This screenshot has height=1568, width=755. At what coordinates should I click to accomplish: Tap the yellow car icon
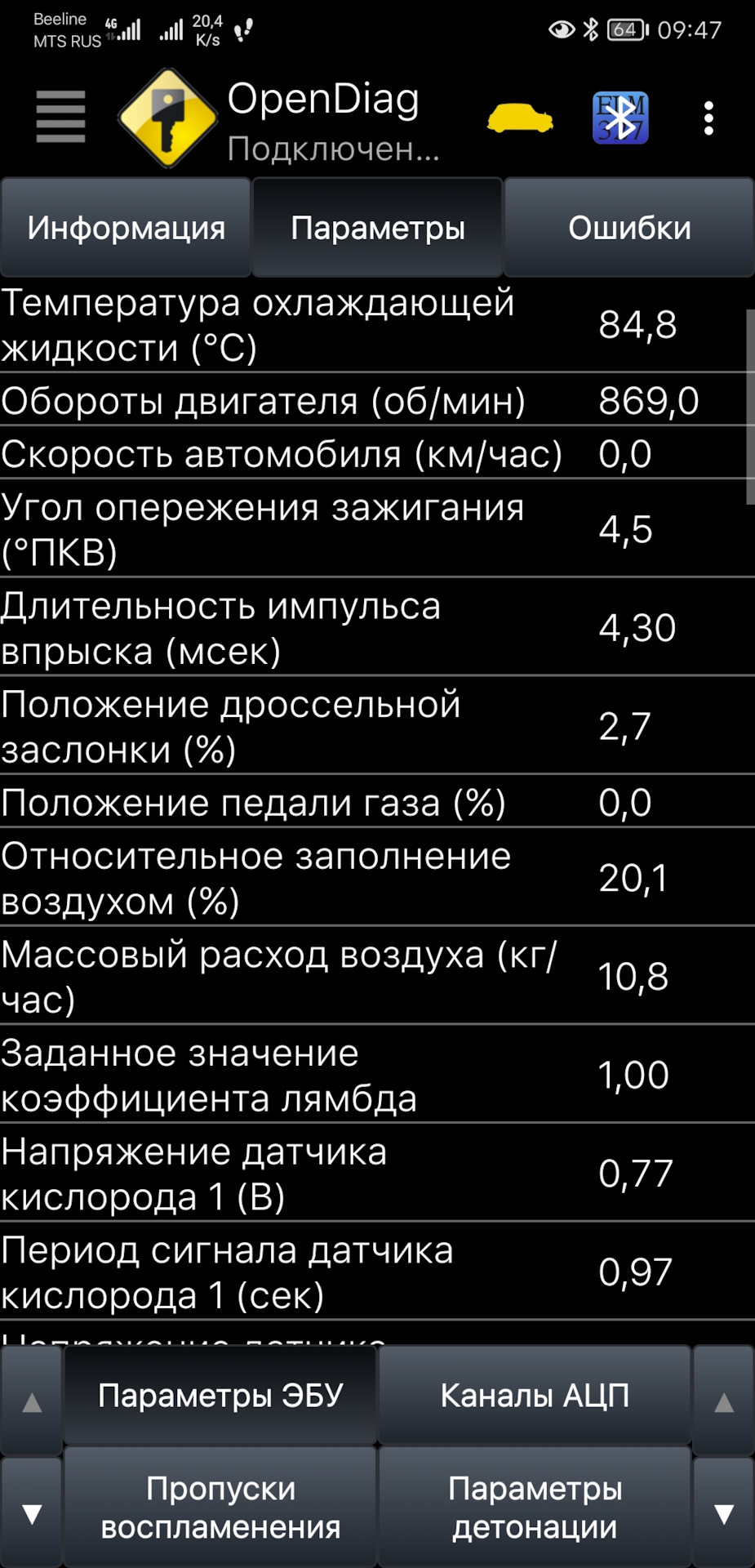(520, 118)
